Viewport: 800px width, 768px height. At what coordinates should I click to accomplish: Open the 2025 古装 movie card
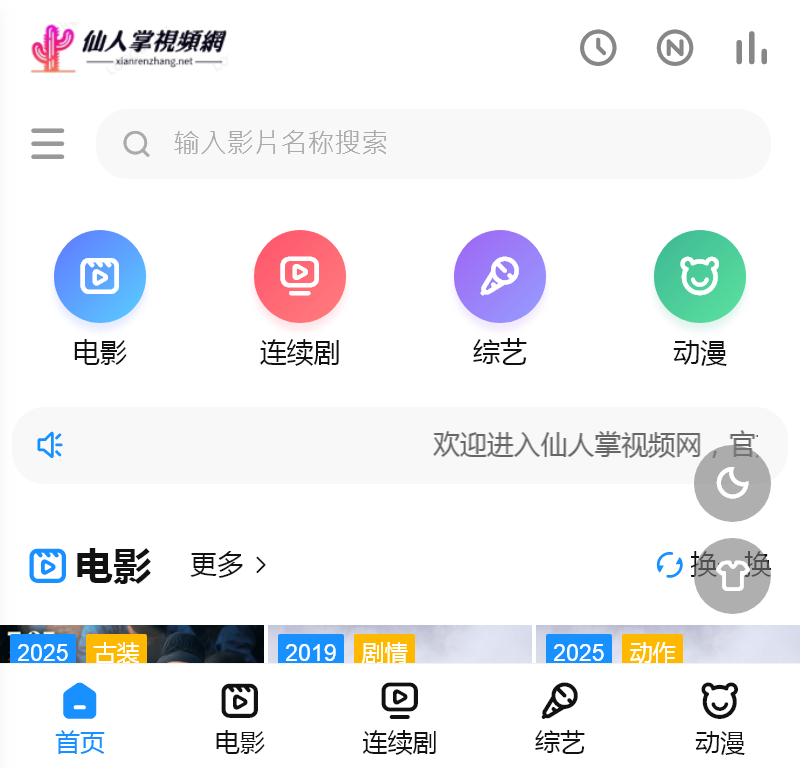132,644
